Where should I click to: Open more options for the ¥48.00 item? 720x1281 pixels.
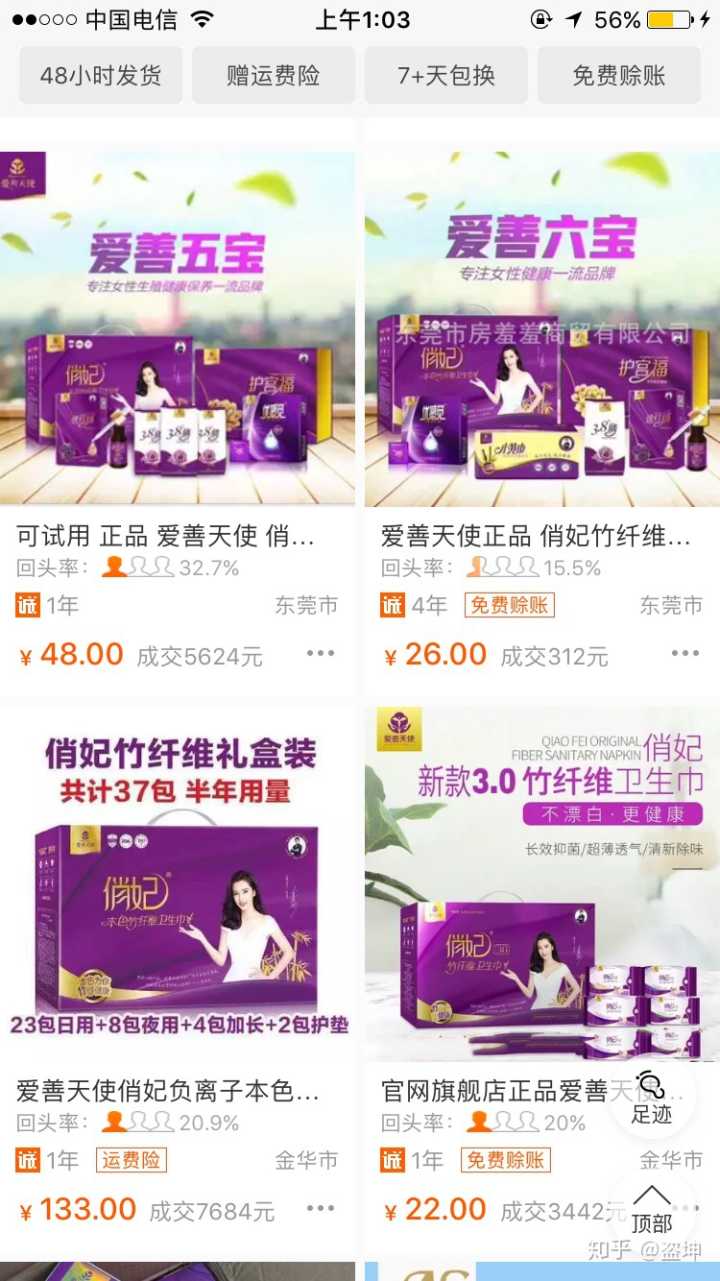[x=320, y=654]
